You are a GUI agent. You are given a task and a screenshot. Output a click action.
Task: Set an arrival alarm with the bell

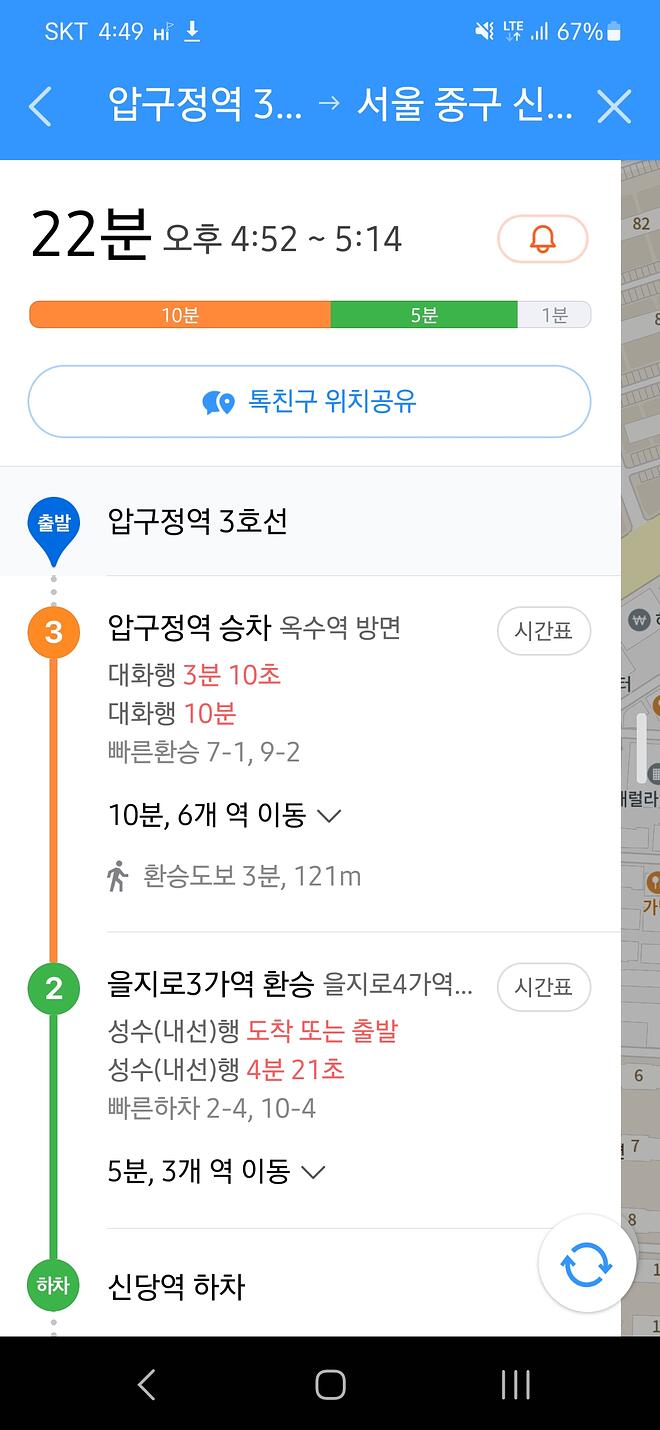[543, 239]
